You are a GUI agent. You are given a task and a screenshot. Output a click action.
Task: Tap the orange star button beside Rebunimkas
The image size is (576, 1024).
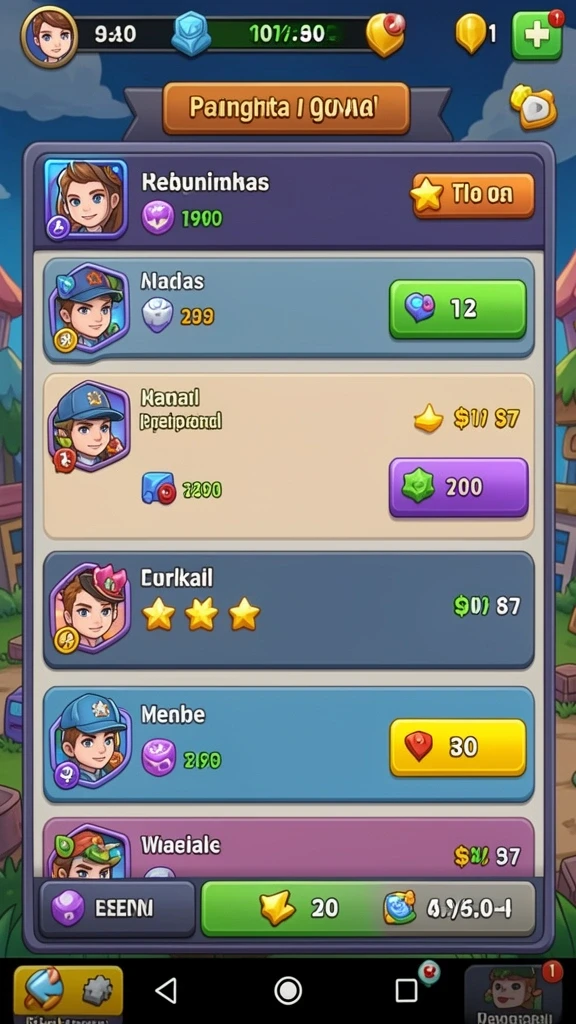coord(473,195)
